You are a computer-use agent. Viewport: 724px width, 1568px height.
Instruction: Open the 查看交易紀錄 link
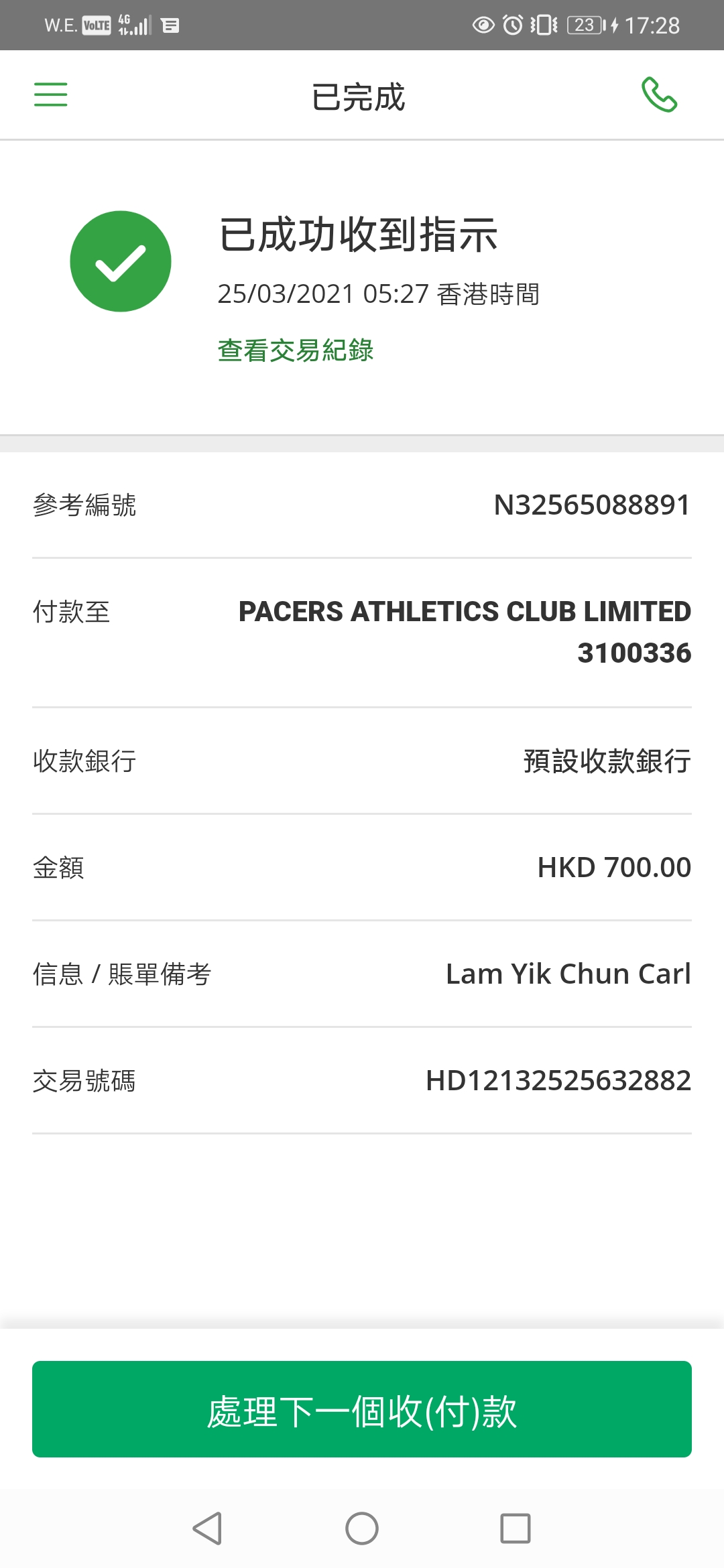(296, 350)
